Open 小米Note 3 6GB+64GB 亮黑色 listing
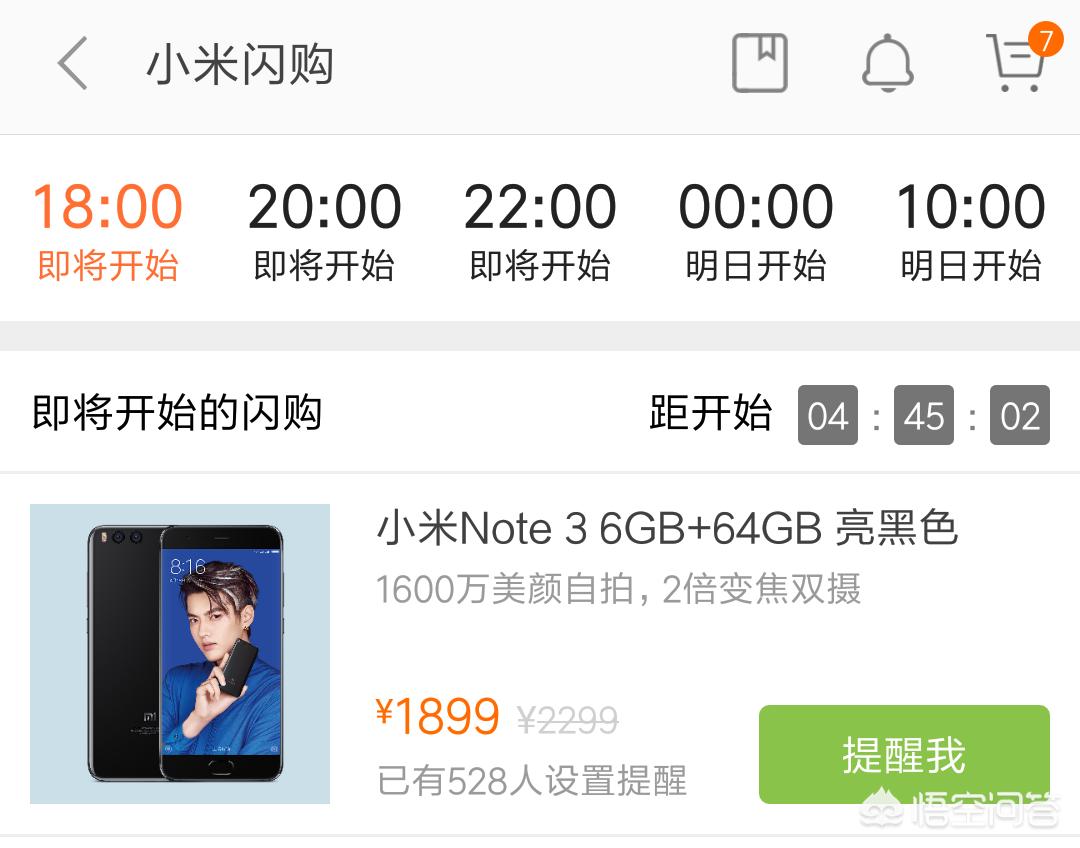1080x848 pixels. (667, 529)
